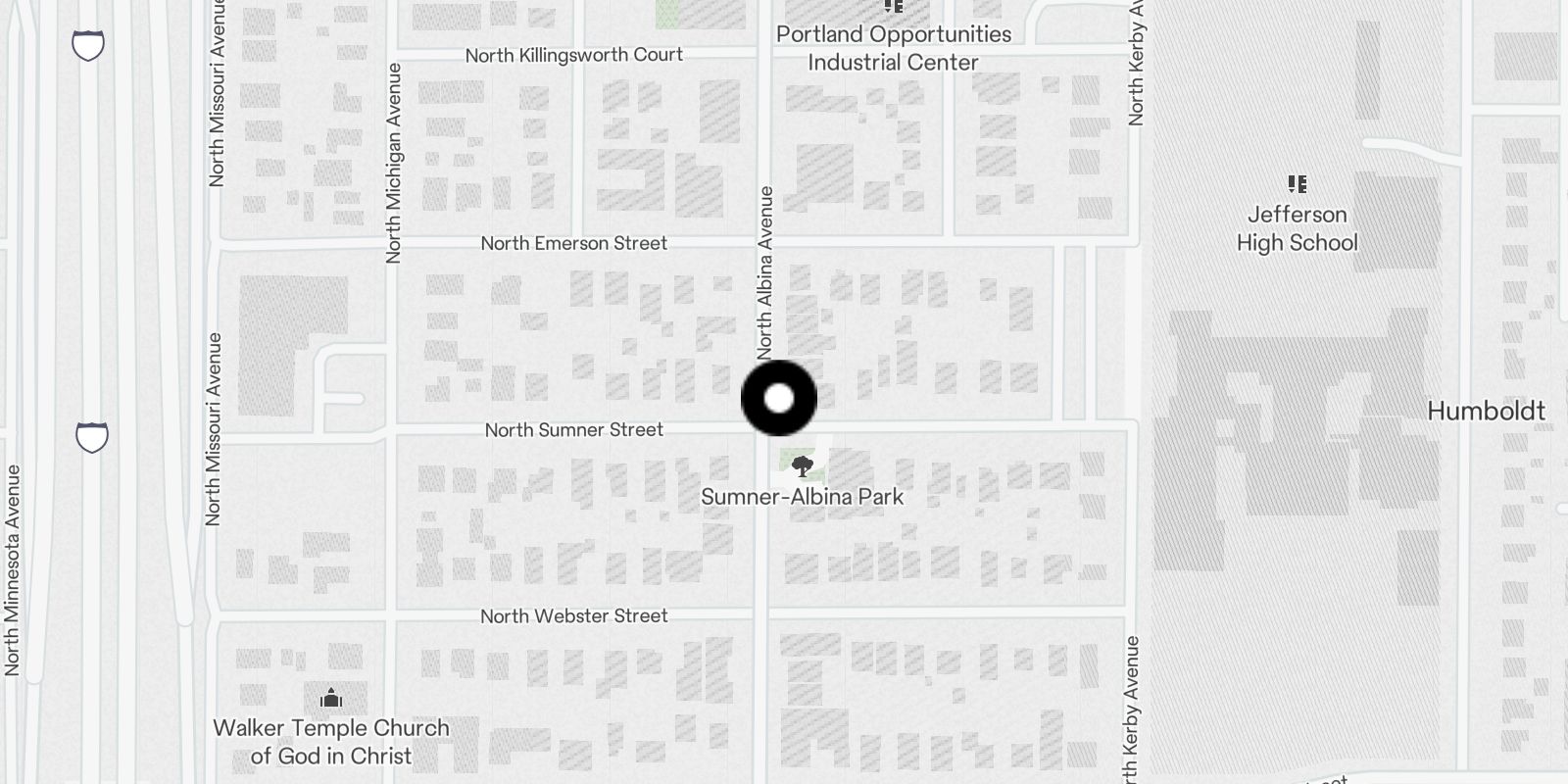Open Jefferson High School place marker

pos(1297,184)
